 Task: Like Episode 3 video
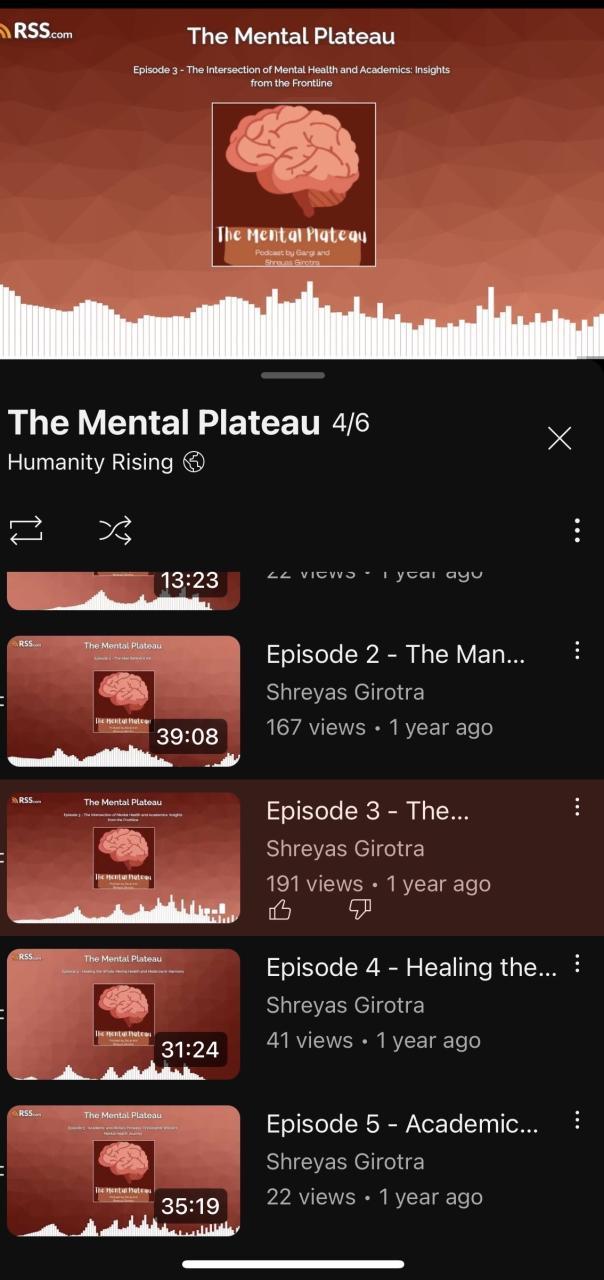click(281, 909)
